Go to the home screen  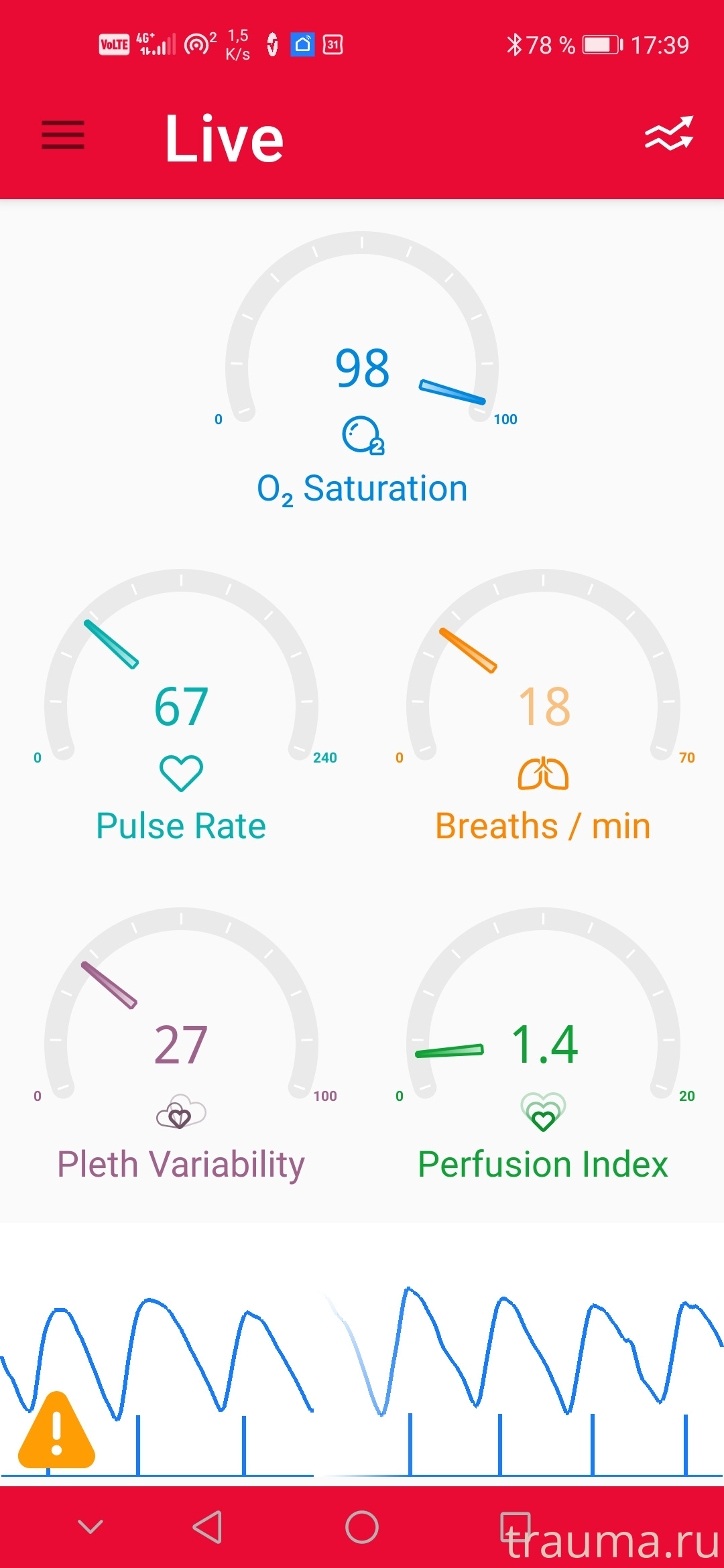(x=362, y=1527)
